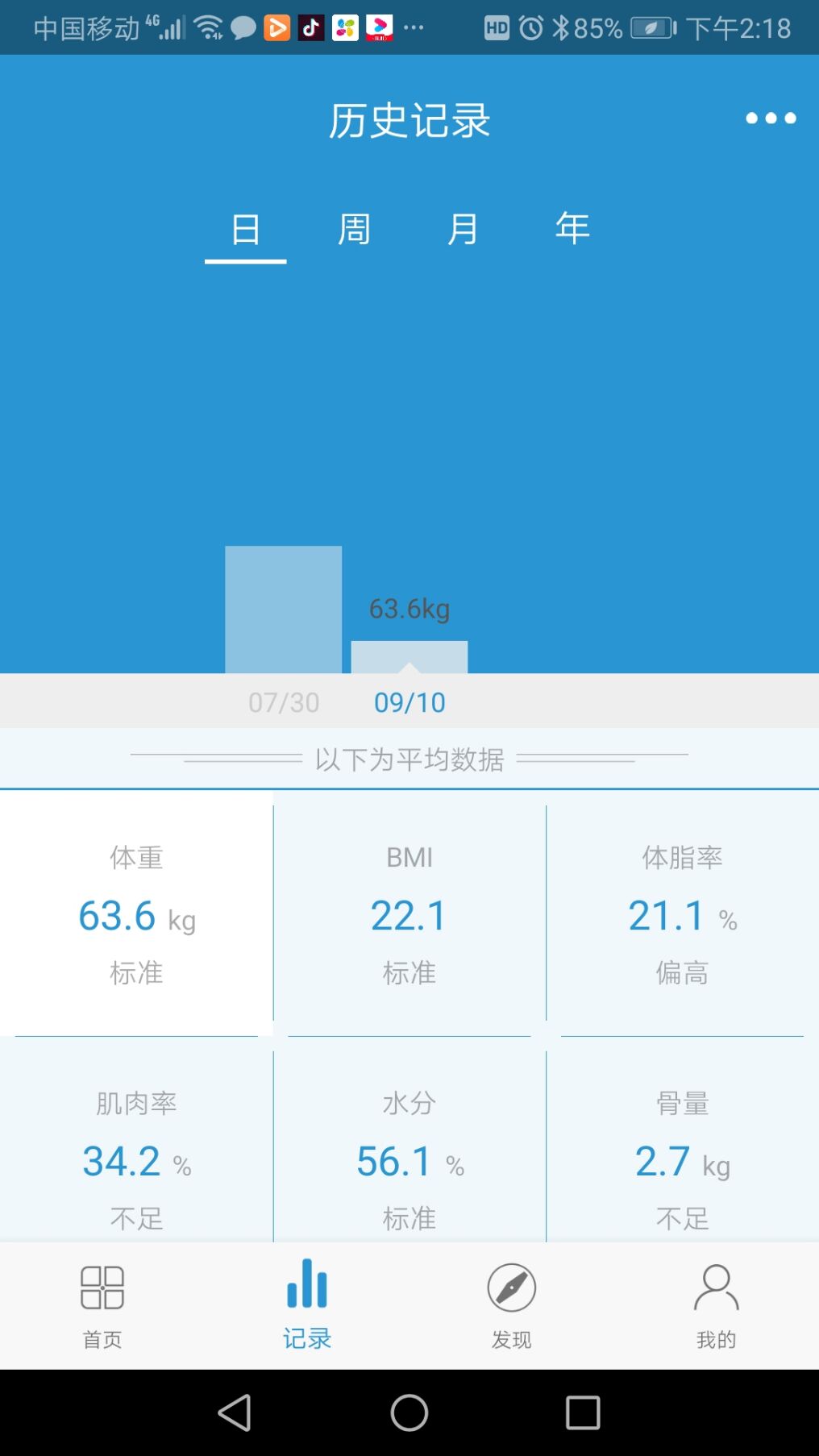The height and width of the screenshot is (1456, 819).
Task: Open the 我的 profile tab
Action: pyautogui.click(x=716, y=1305)
